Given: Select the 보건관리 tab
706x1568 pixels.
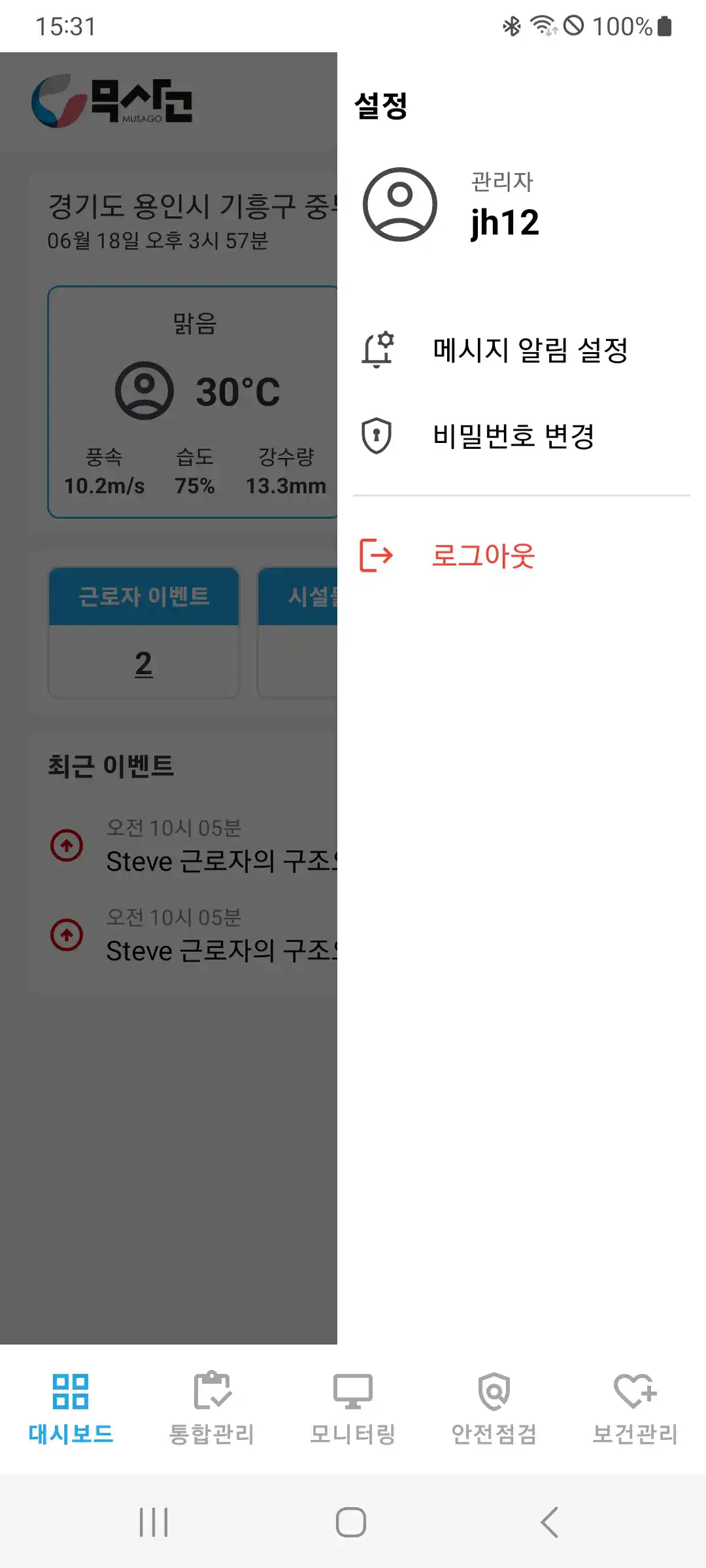Looking at the screenshot, I should (635, 1408).
